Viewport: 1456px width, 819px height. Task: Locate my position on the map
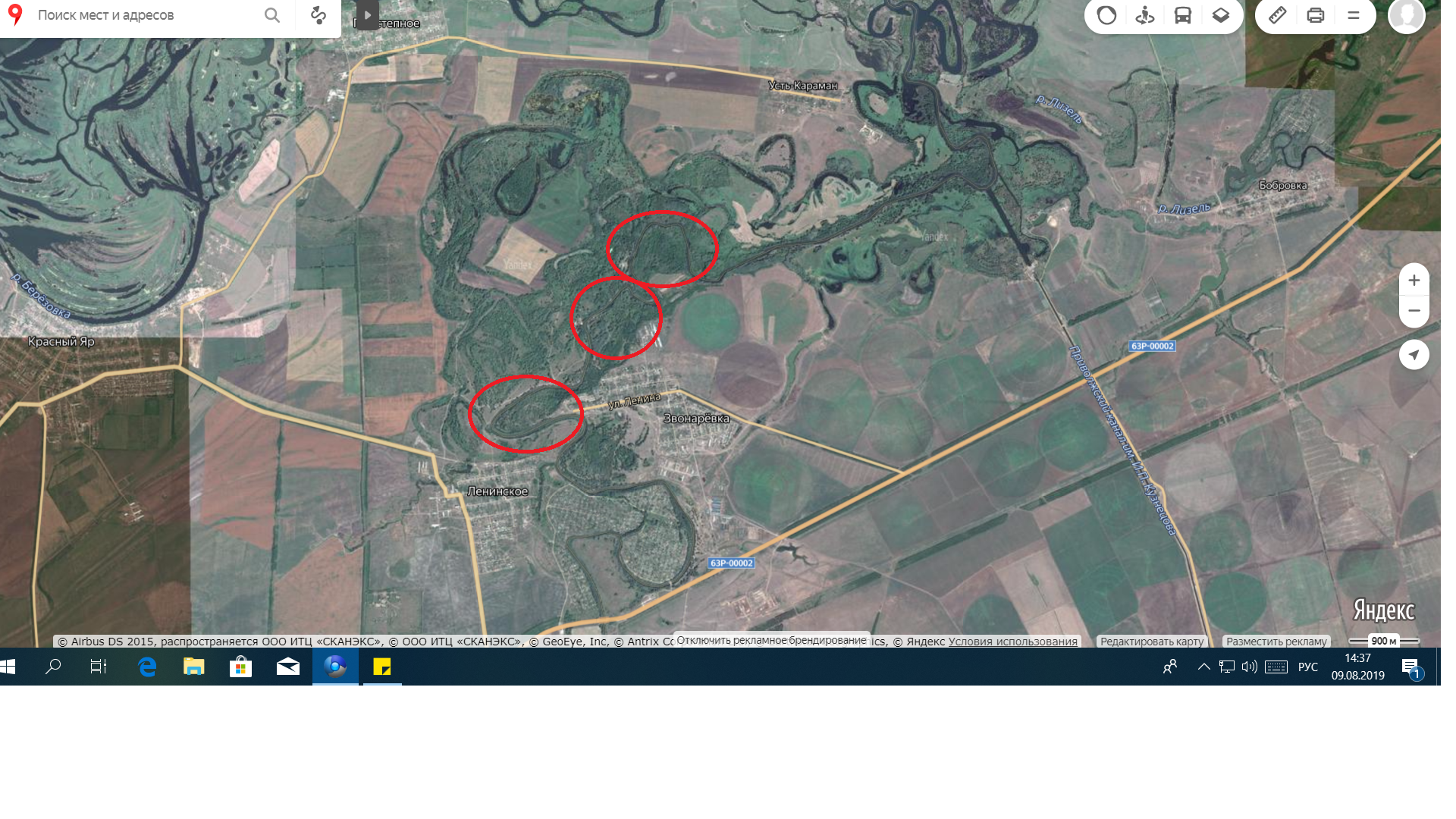click(x=1414, y=355)
